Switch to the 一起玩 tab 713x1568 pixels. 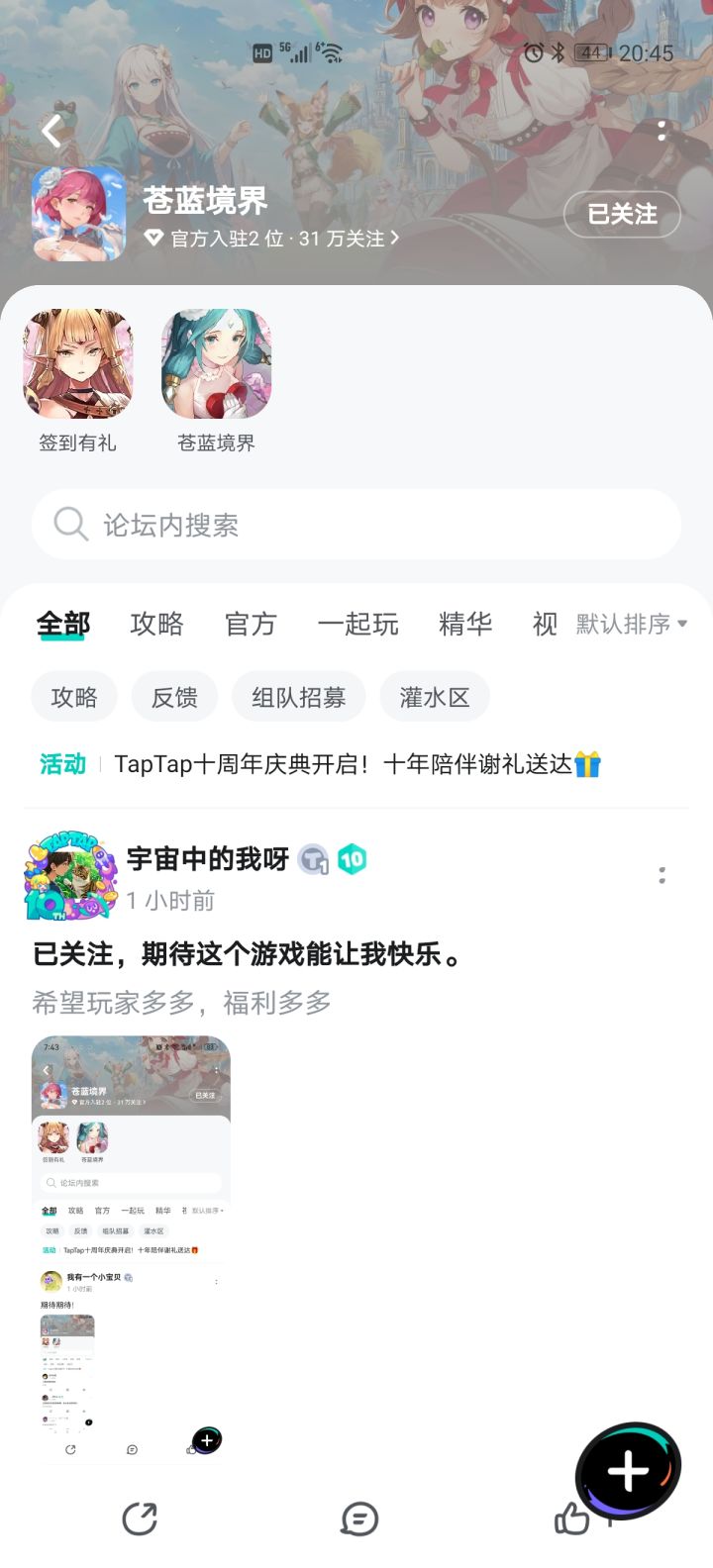coord(358,624)
